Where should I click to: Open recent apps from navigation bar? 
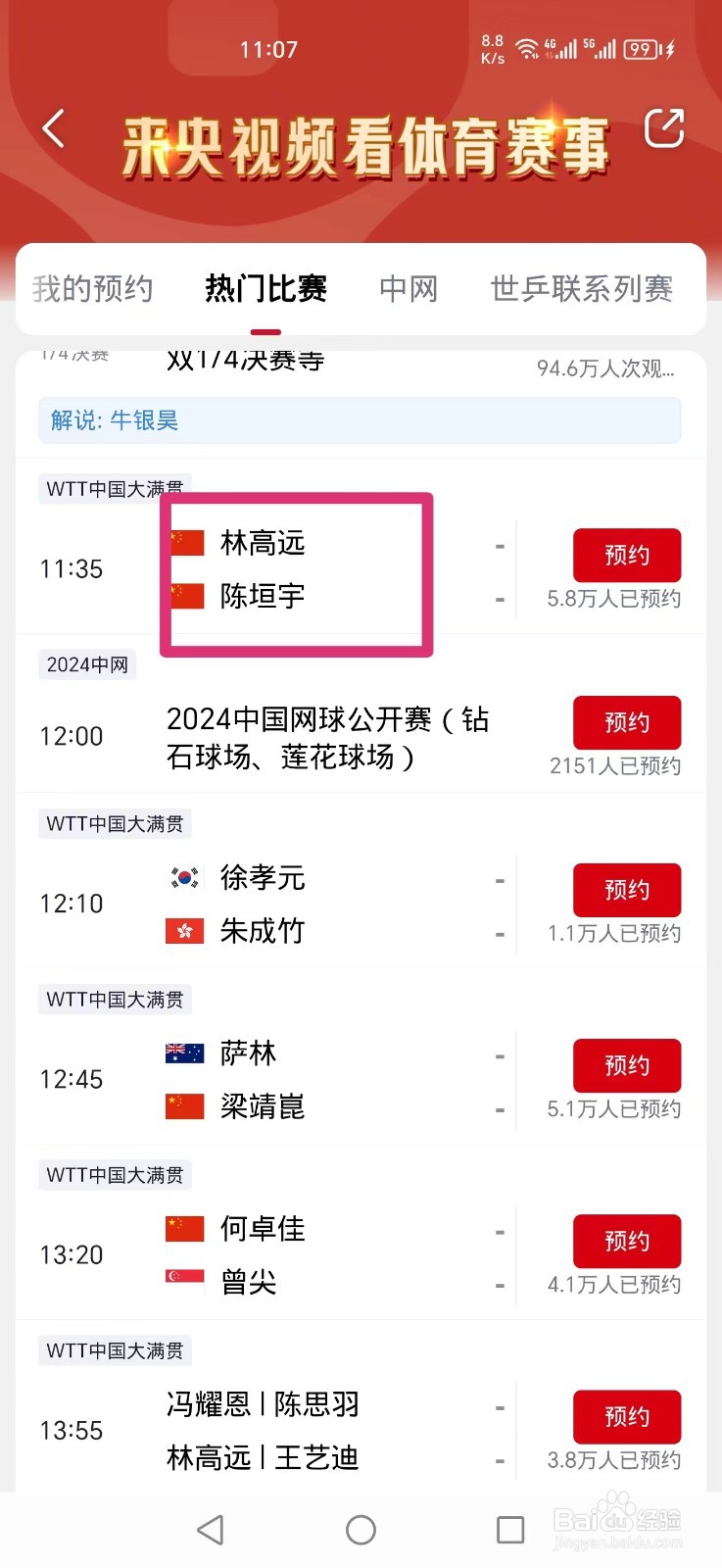[x=510, y=1530]
